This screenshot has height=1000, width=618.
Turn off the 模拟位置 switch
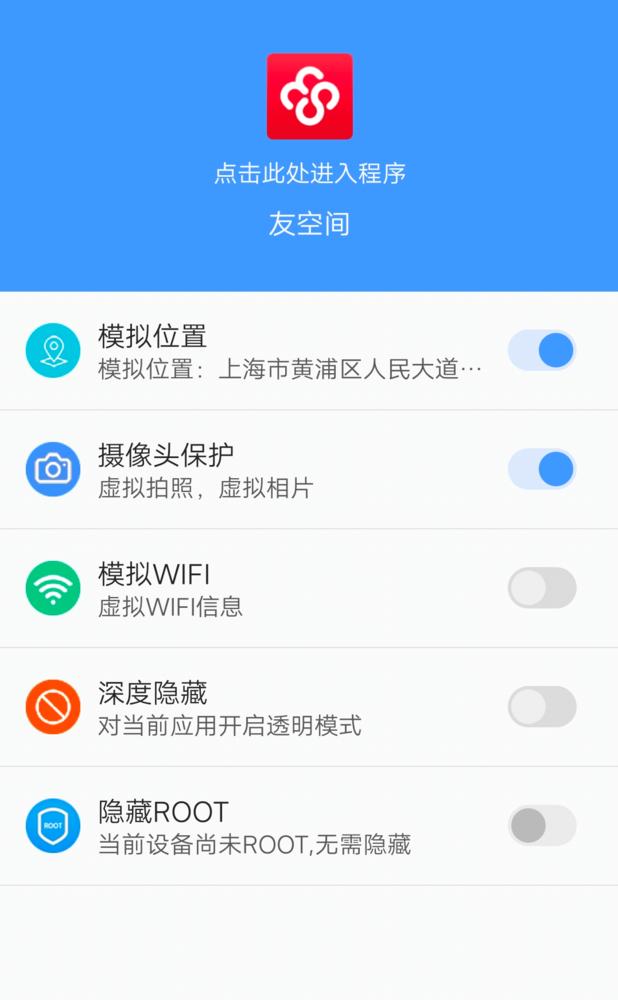(542, 351)
